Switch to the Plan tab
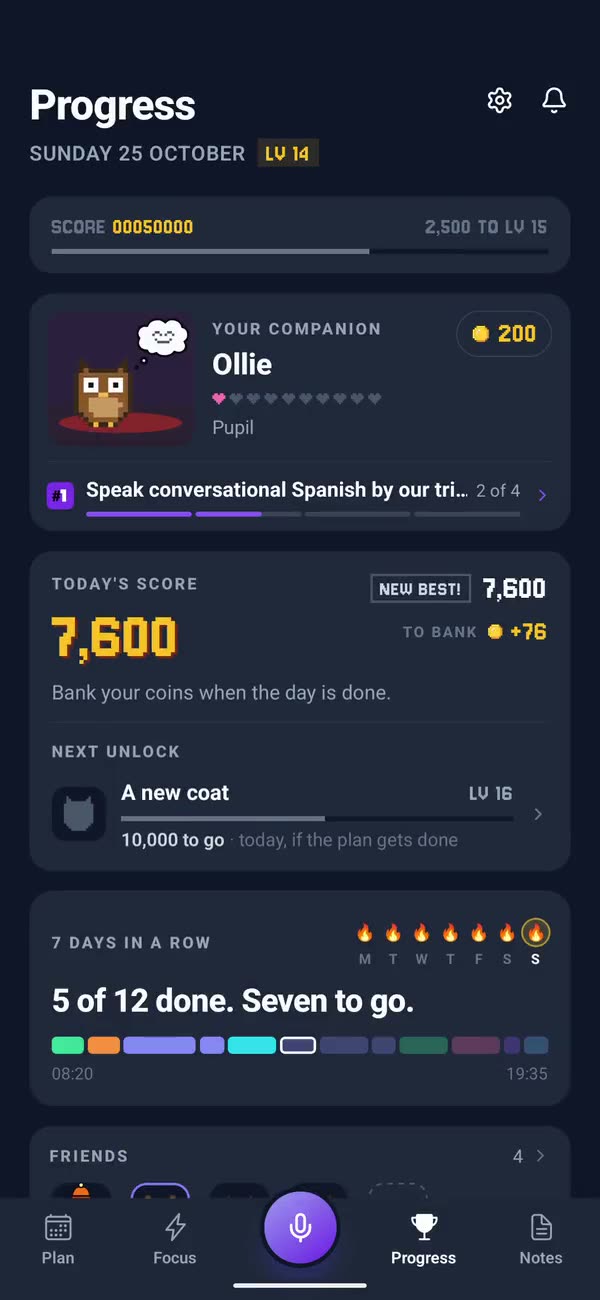The height and width of the screenshot is (1300, 600). [58, 1239]
